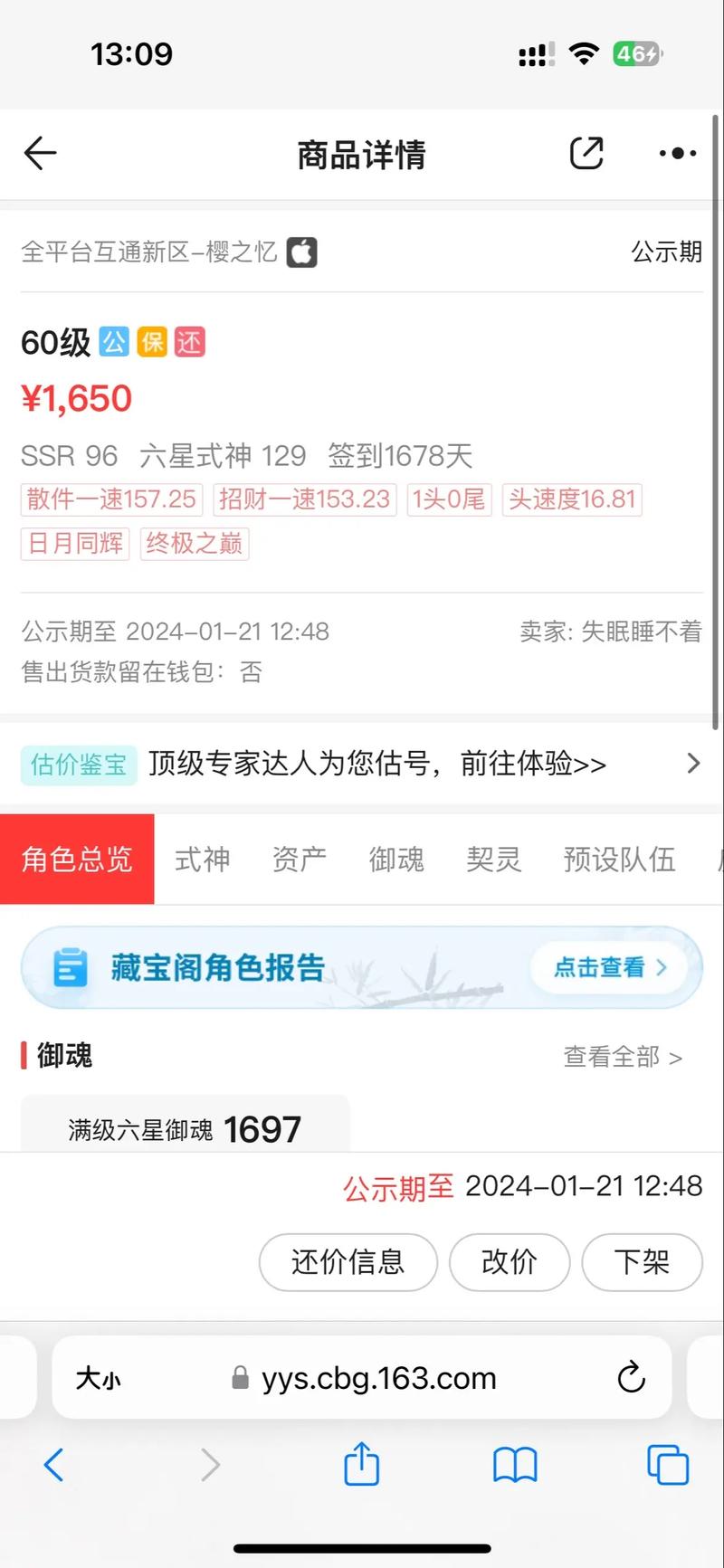
Task: Open the three-dot more menu
Action: pyautogui.click(x=678, y=154)
